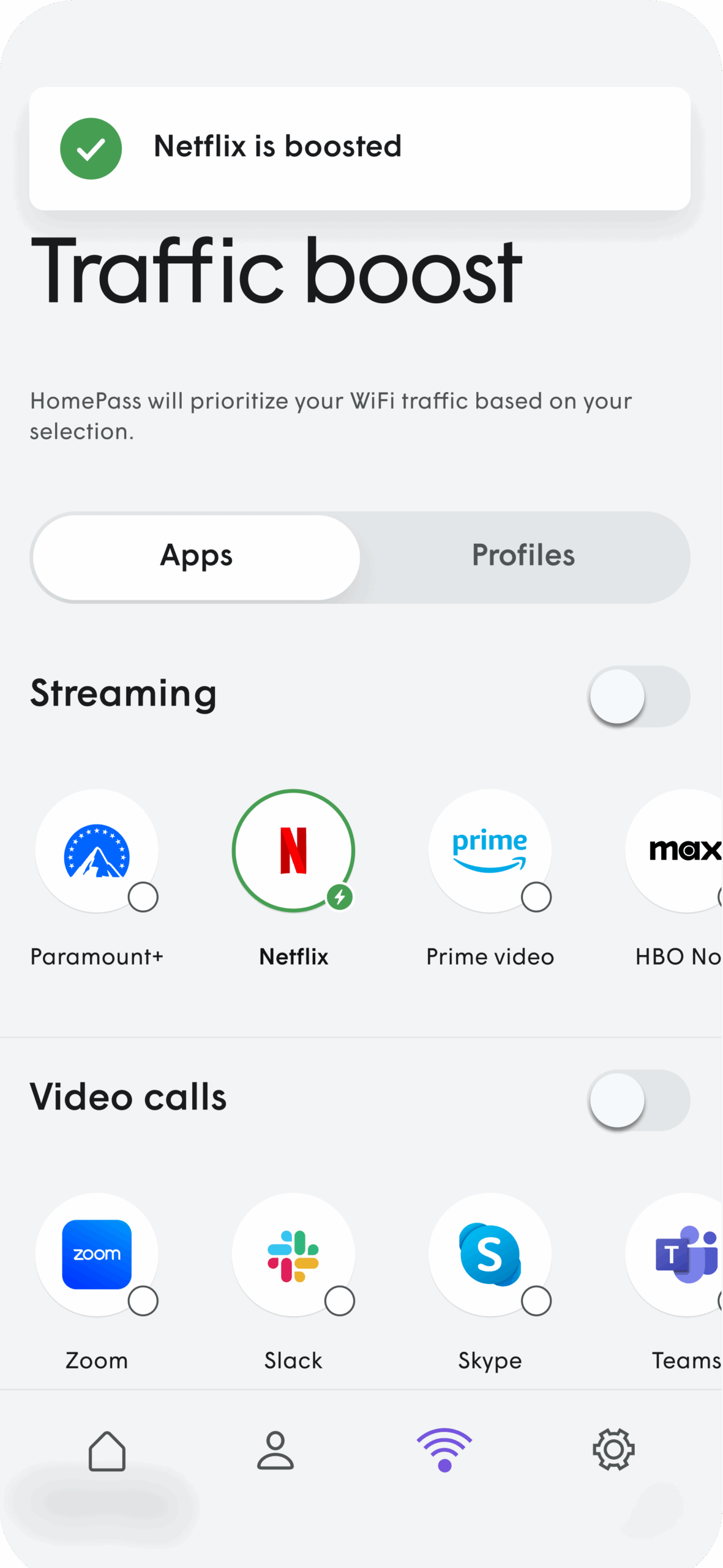Viewport: 723px width, 1568px height.
Task: Boost Paramount+ traffic
Action: [97, 851]
